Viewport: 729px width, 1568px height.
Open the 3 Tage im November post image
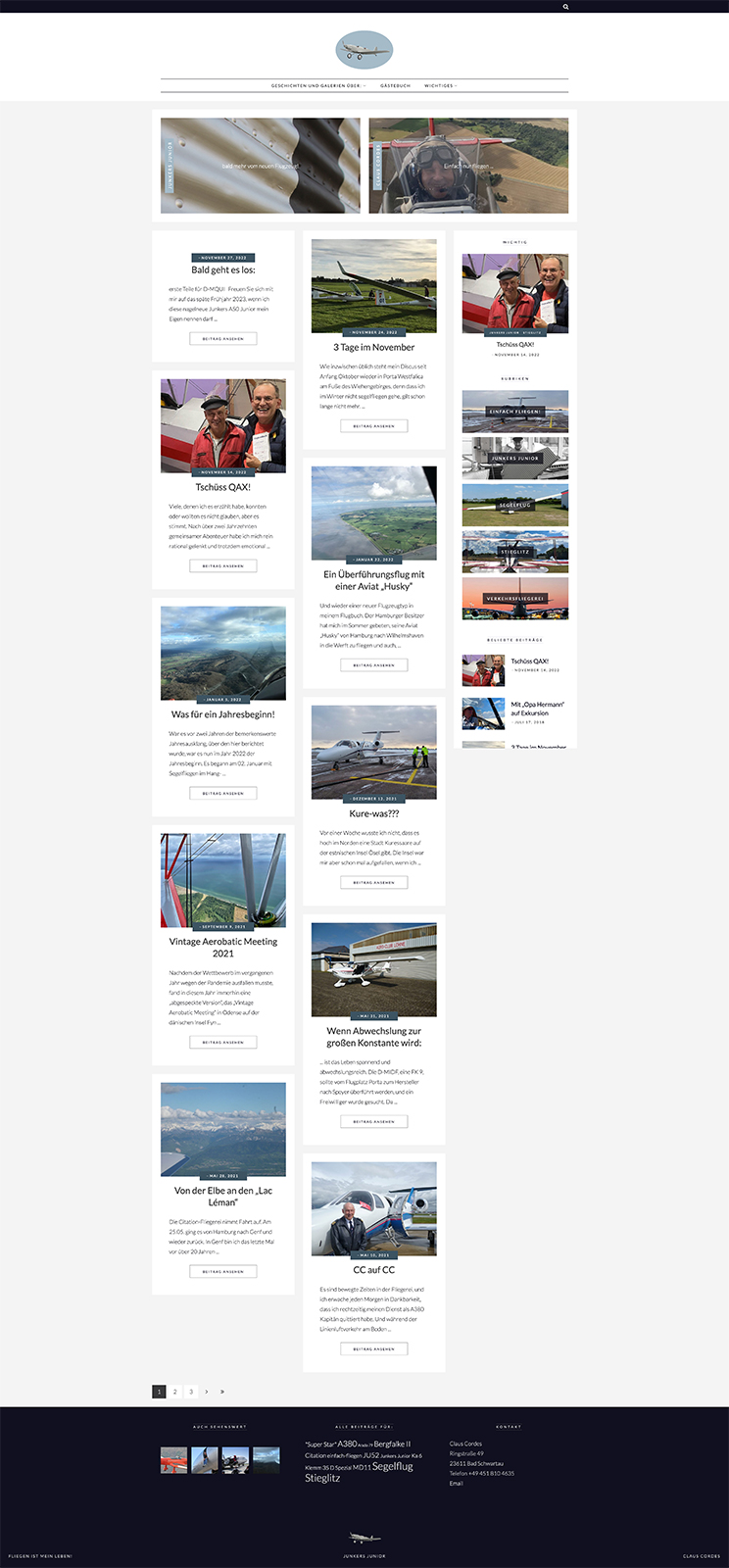point(373,285)
